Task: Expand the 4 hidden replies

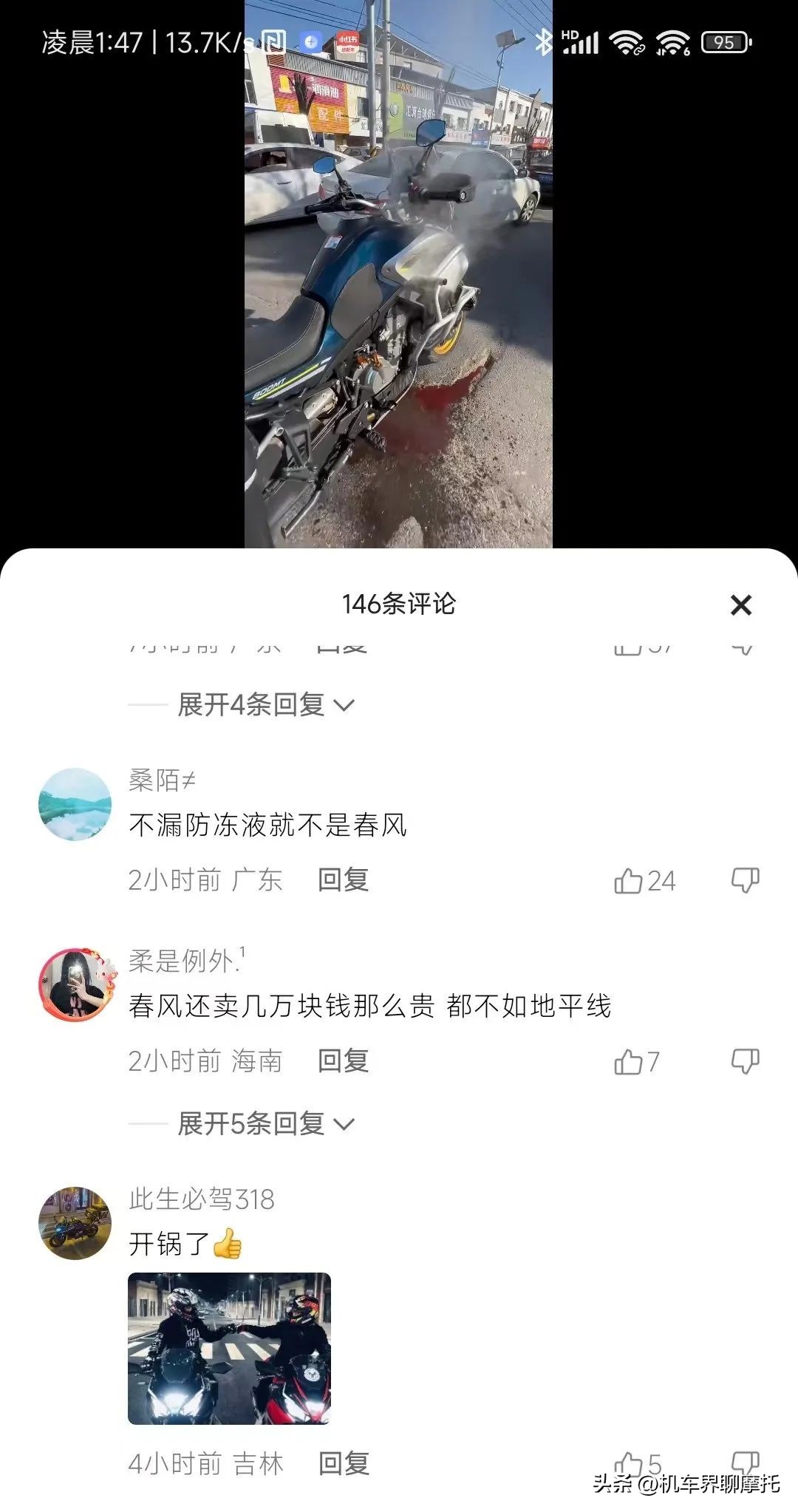Action: pyautogui.click(x=251, y=706)
